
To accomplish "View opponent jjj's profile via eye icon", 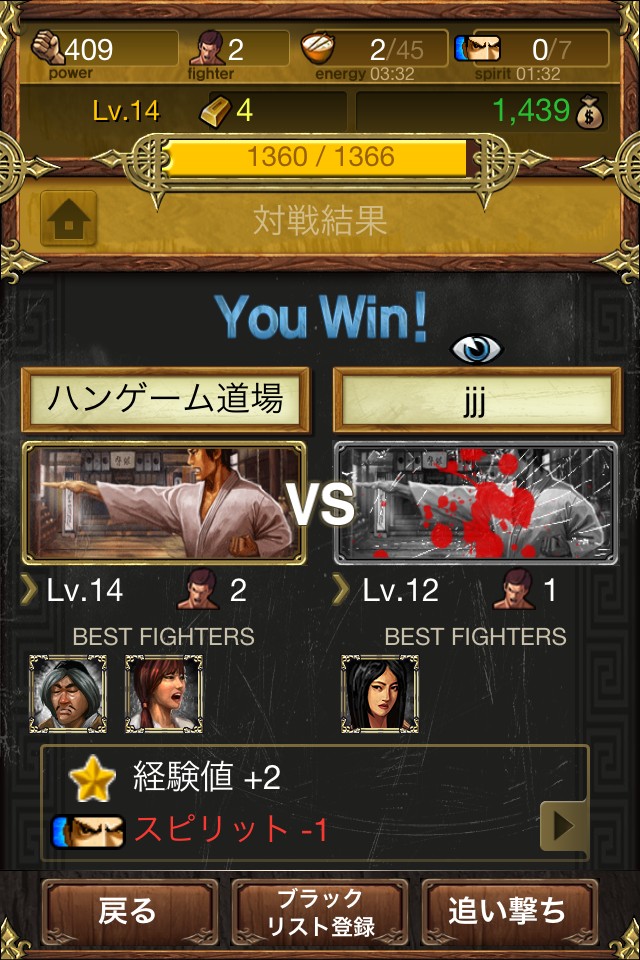I will point(476,348).
